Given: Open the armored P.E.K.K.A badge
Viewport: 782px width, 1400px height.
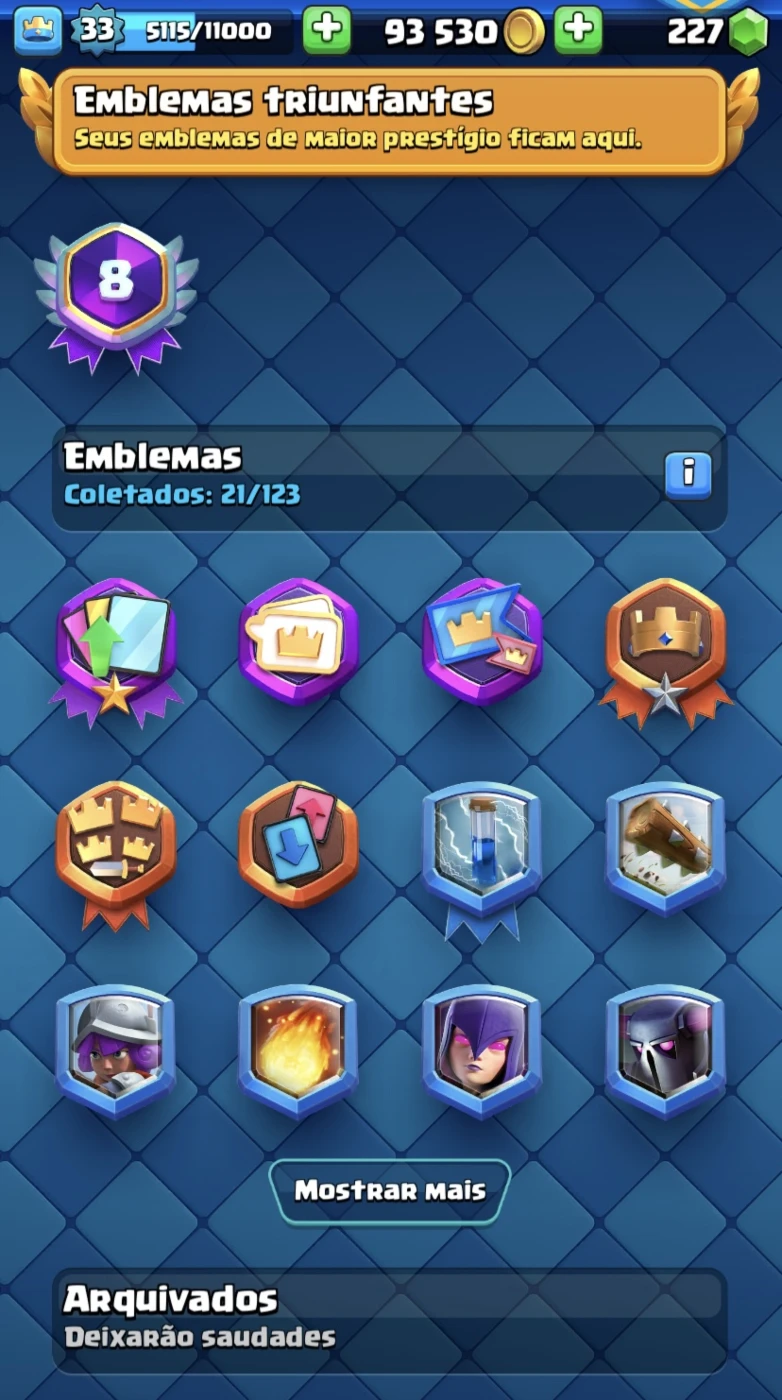Looking at the screenshot, I should click(x=666, y=1052).
